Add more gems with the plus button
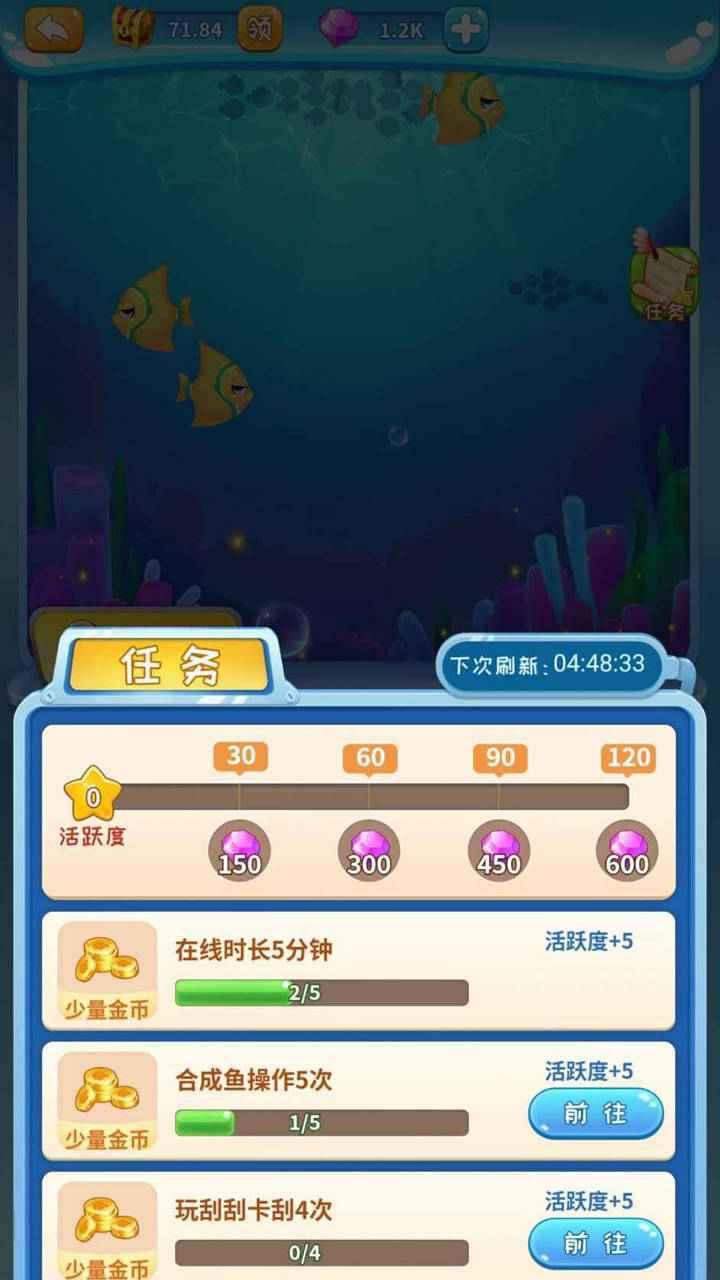Screen dimensions: 720x1280 pos(466,29)
